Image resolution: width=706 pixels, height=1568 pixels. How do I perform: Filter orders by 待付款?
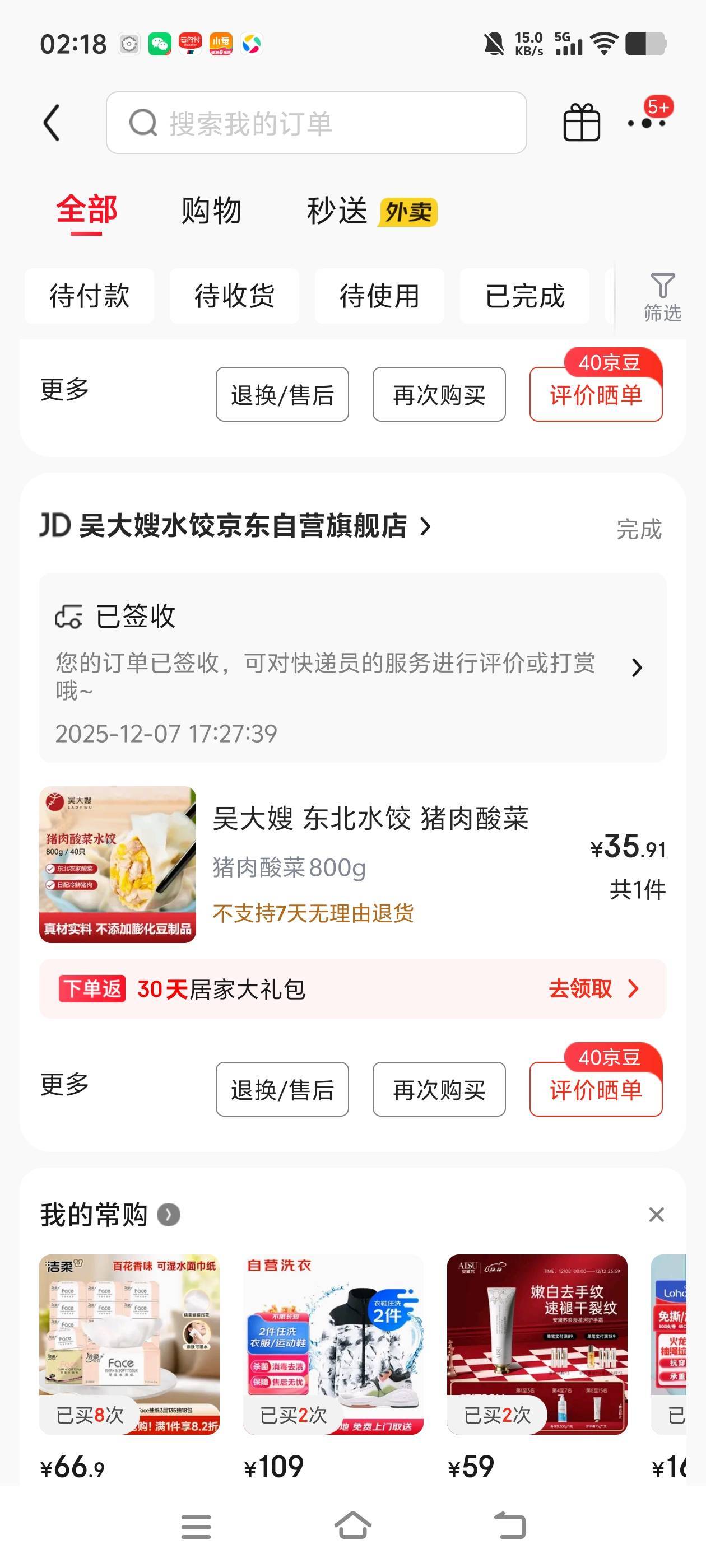(x=89, y=296)
